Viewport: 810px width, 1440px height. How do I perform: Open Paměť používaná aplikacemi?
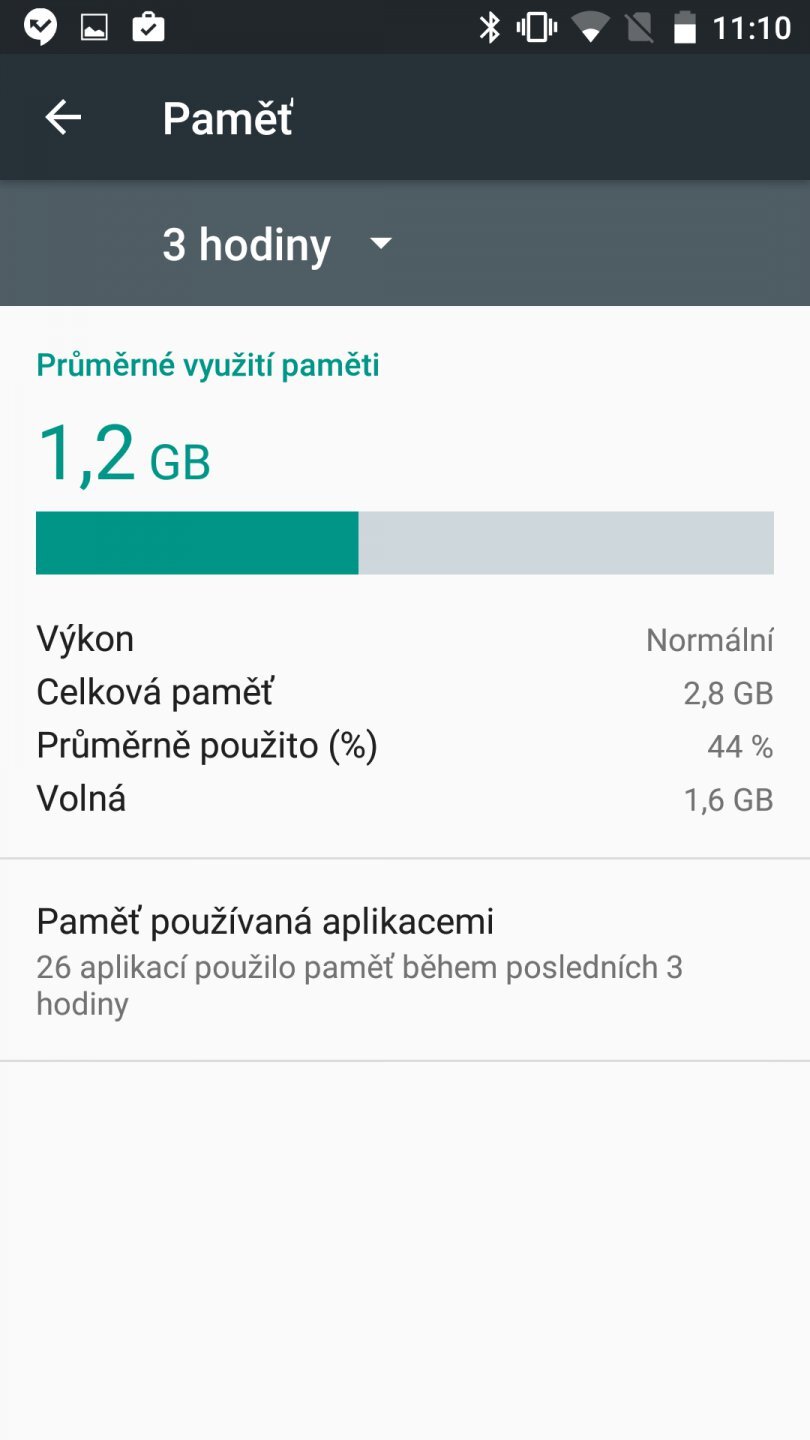(x=404, y=960)
